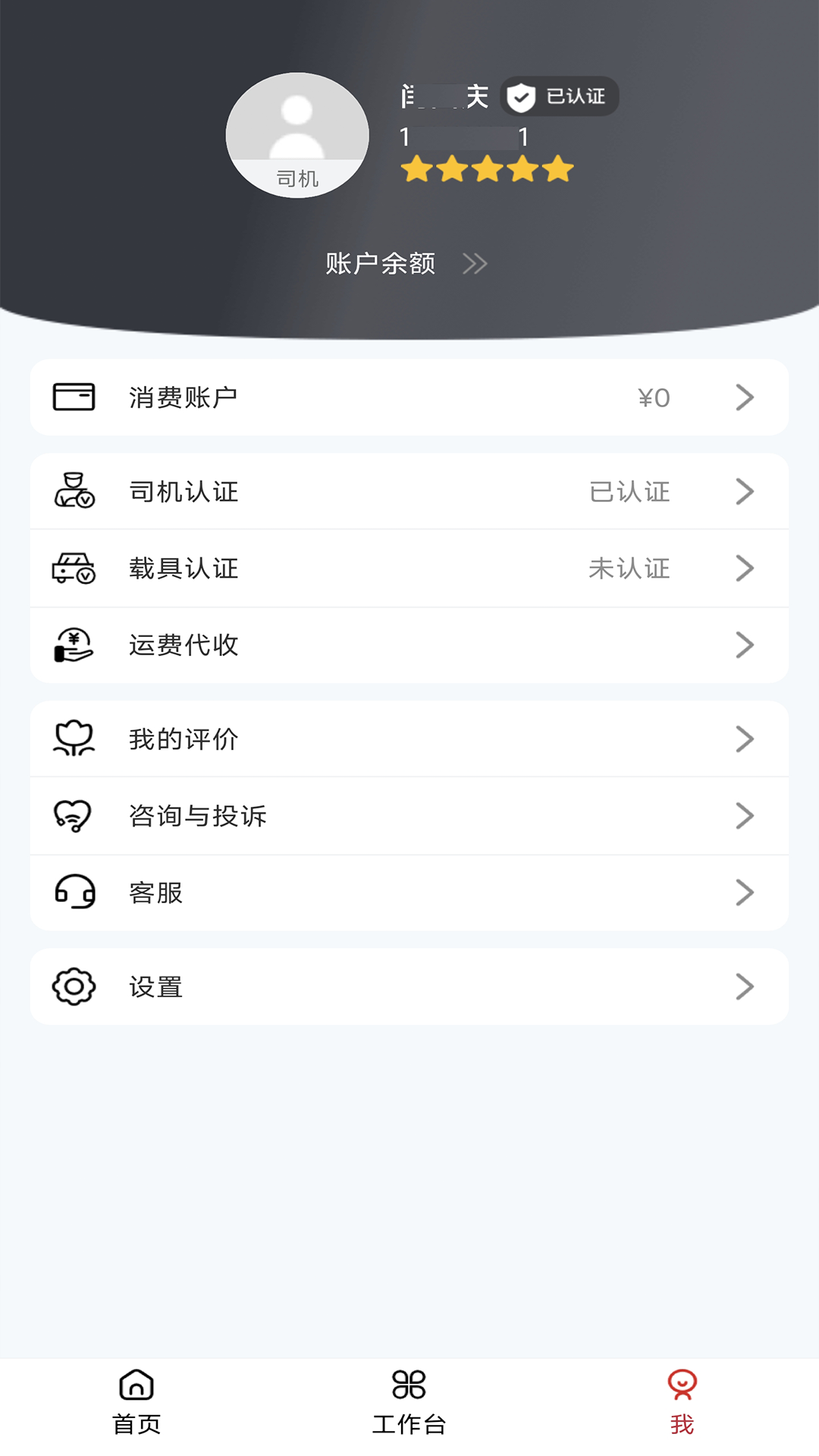This screenshot has width=819, height=1456.
Task: Click the 我的评价 flower icon
Action: point(73,739)
